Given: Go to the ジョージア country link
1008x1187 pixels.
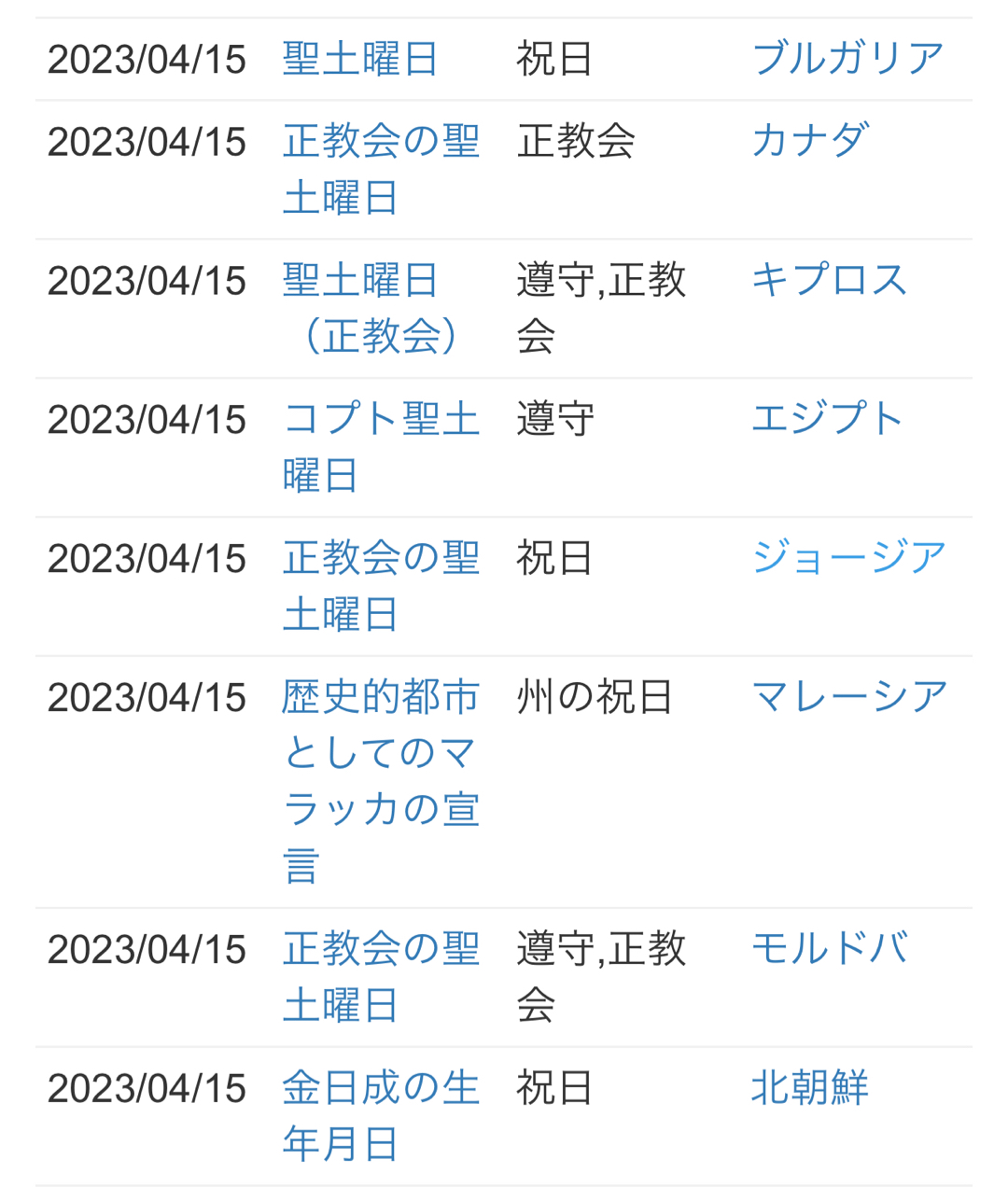Looking at the screenshot, I should pos(848,558).
